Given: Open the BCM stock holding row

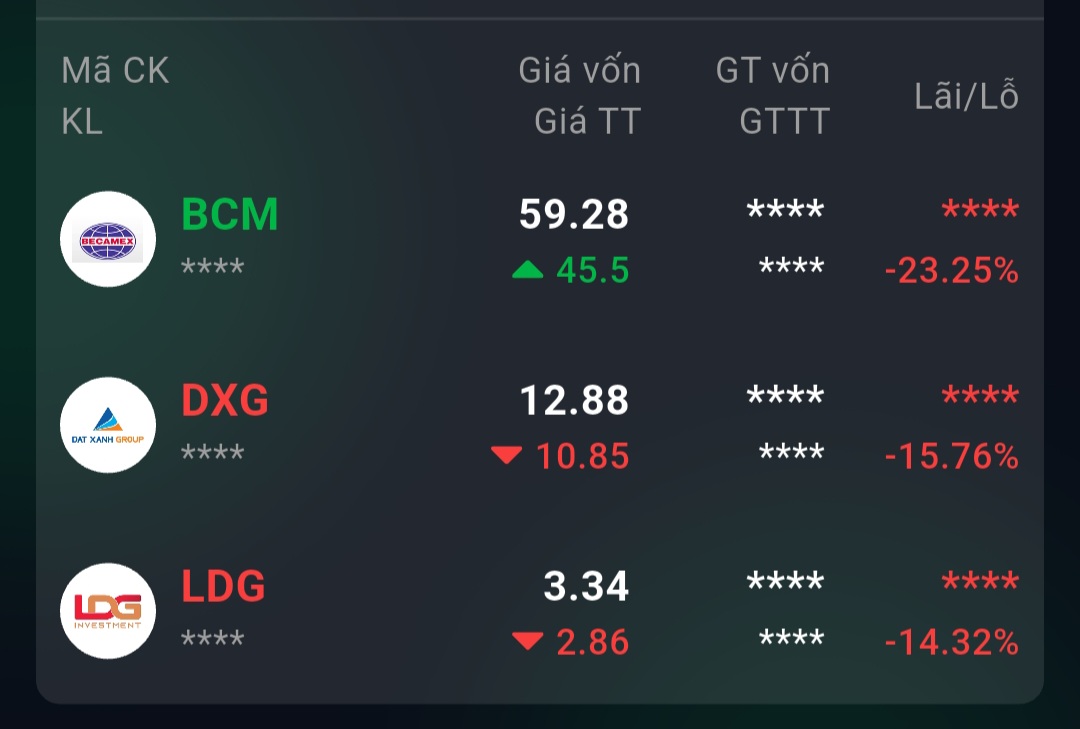Looking at the screenshot, I should (x=539, y=239).
